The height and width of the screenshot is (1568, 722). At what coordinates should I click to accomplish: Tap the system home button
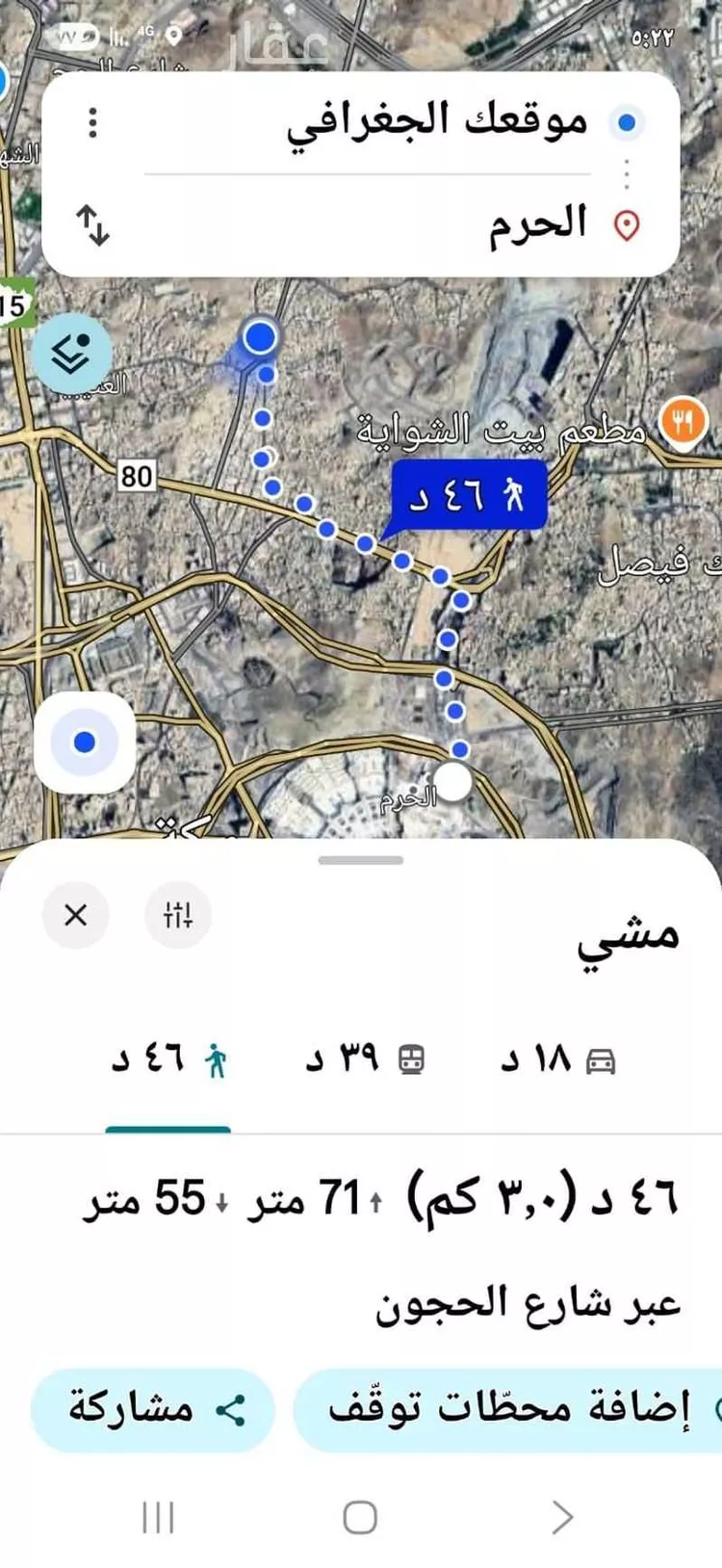pos(360,1518)
